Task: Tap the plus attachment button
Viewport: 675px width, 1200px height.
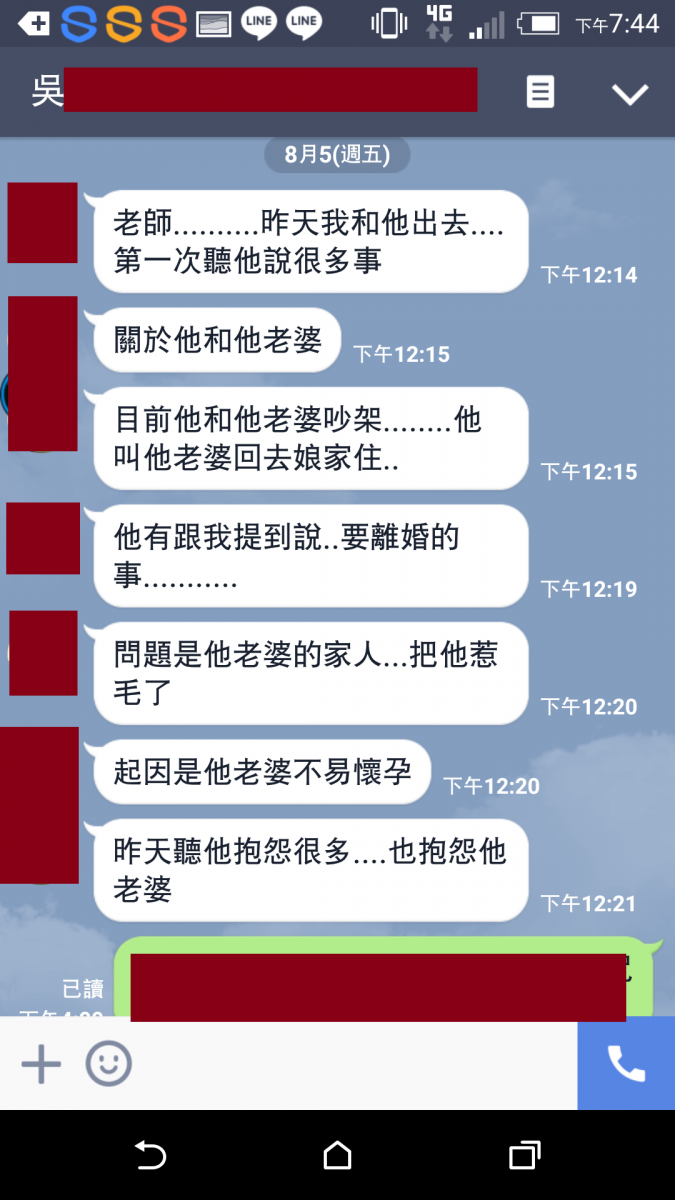Action: [41, 1064]
